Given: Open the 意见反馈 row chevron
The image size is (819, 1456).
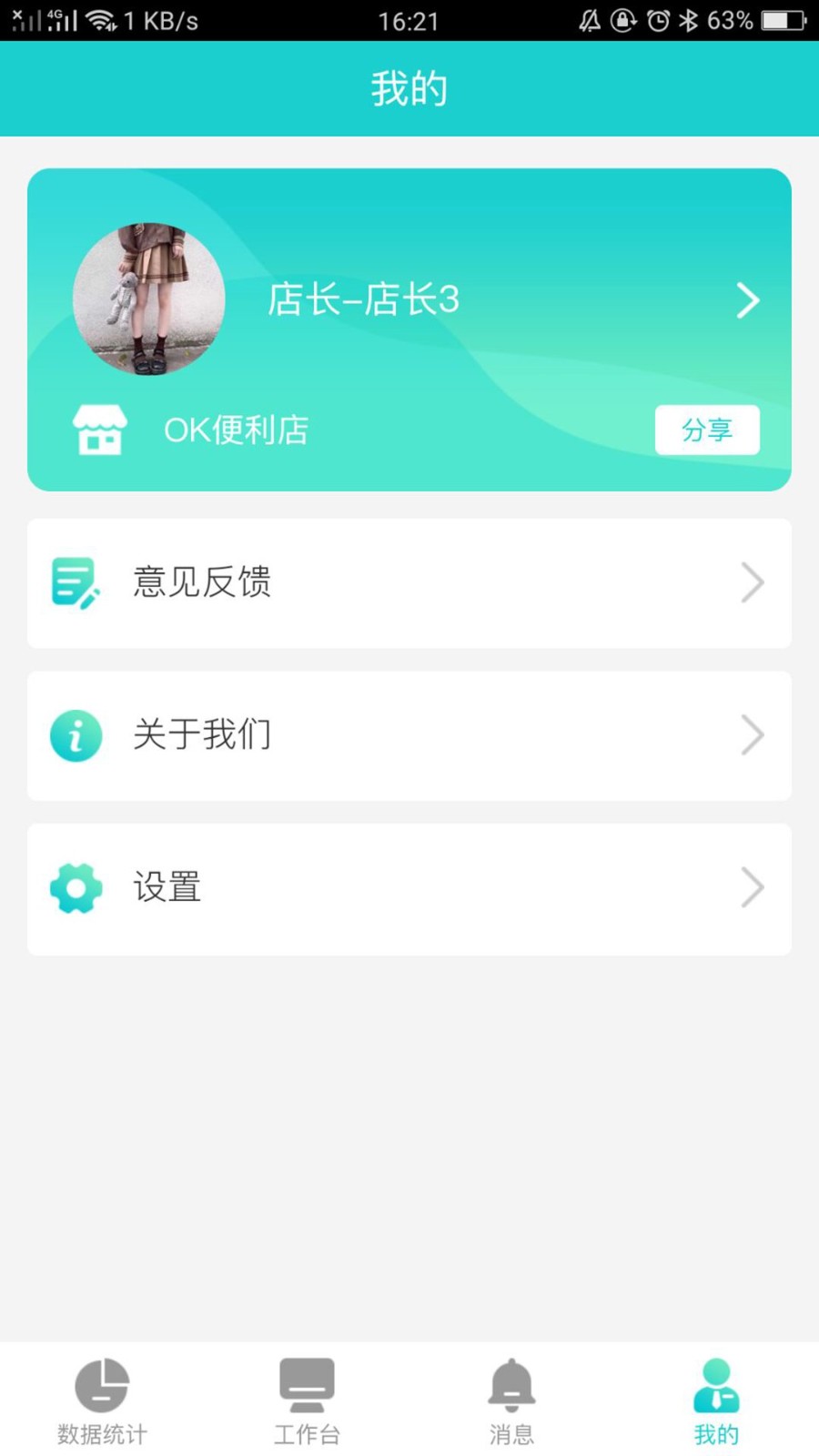Looking at the screenshot, I should (x=753, y=582).
